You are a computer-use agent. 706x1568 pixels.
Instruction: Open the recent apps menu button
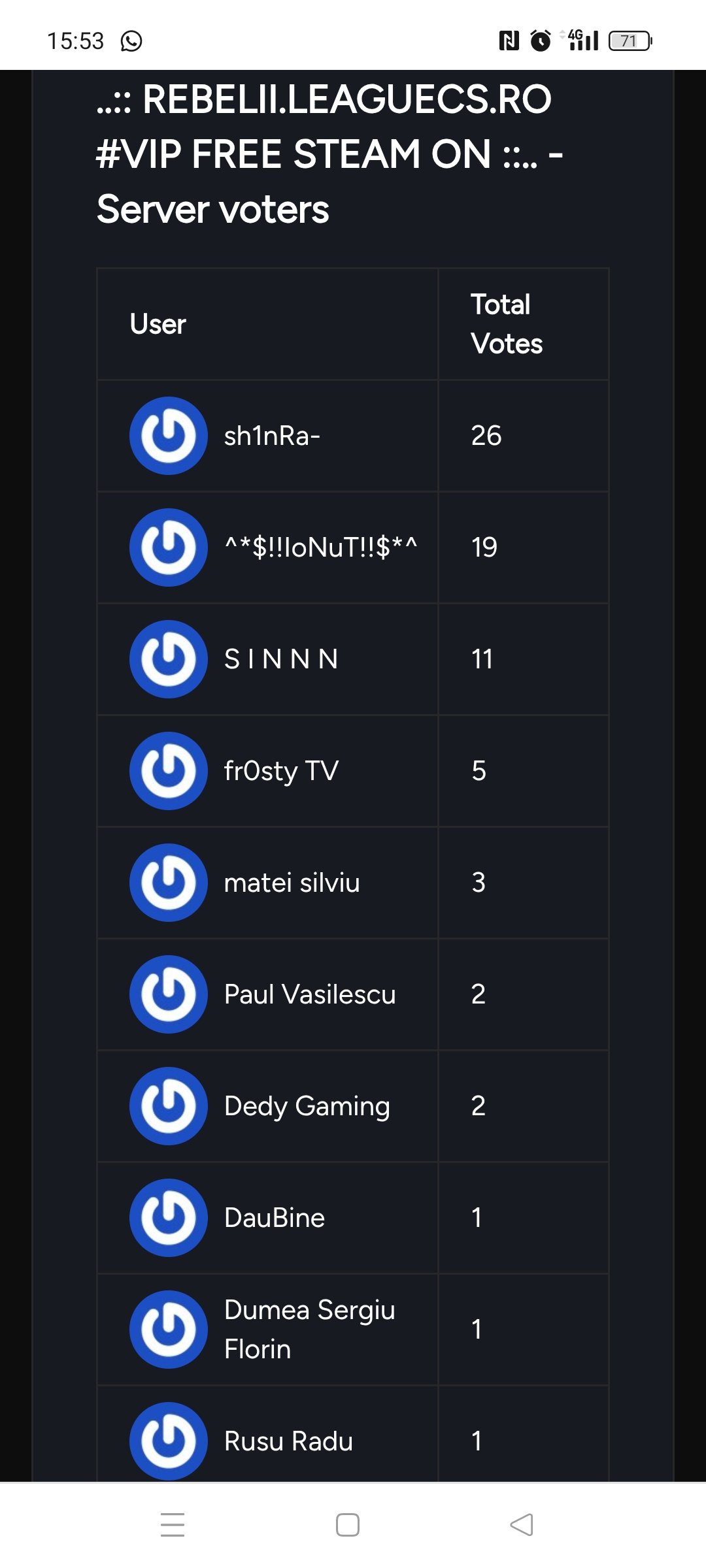(x=173, y=1525)
